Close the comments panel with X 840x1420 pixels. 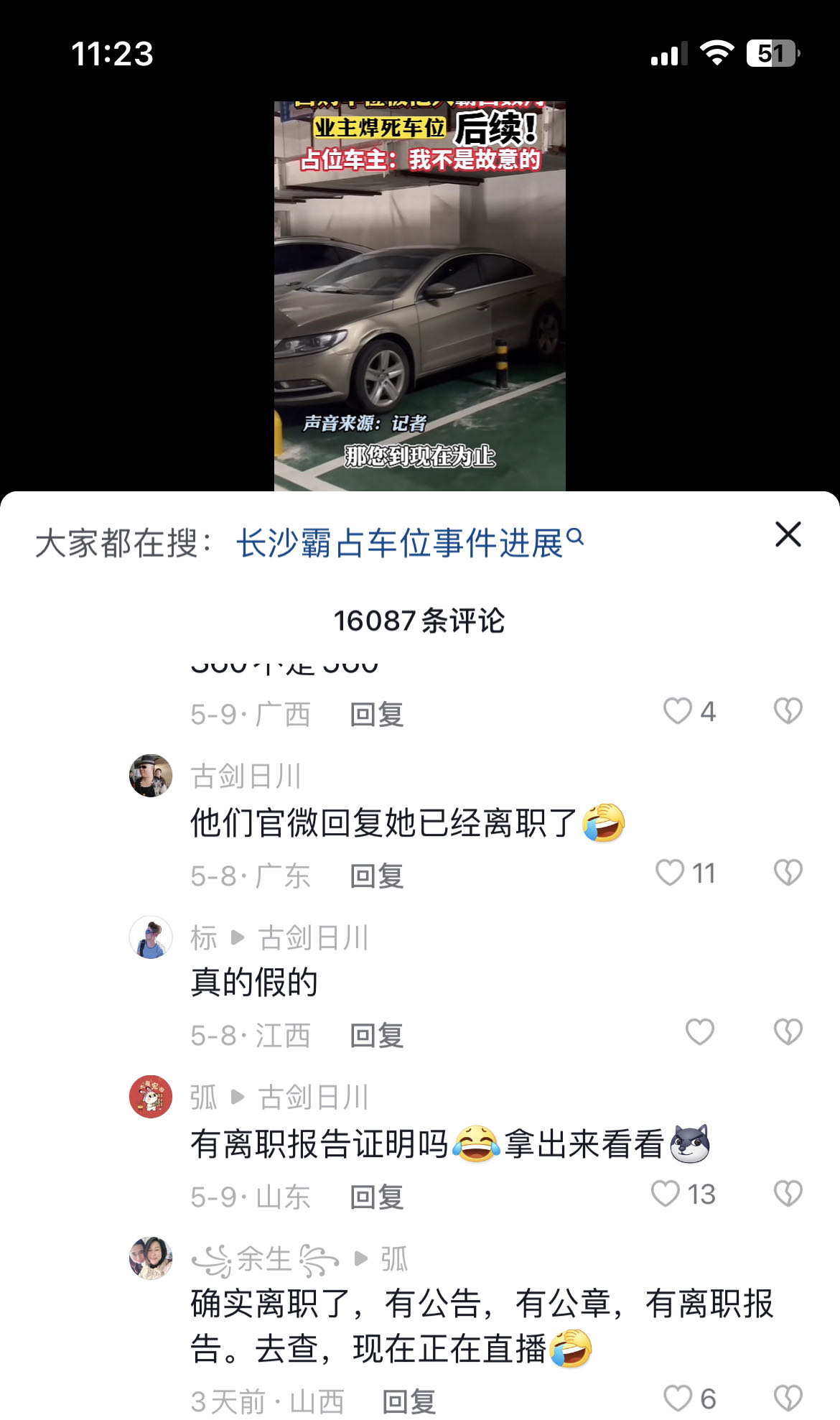pos(788,534)
